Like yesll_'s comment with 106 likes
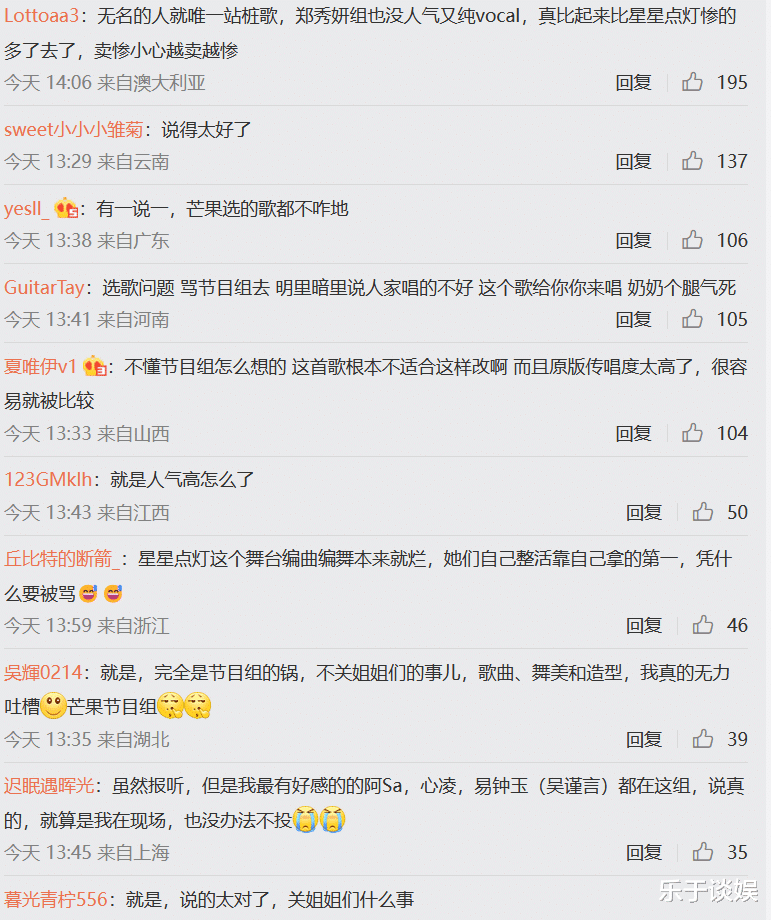 692,240
